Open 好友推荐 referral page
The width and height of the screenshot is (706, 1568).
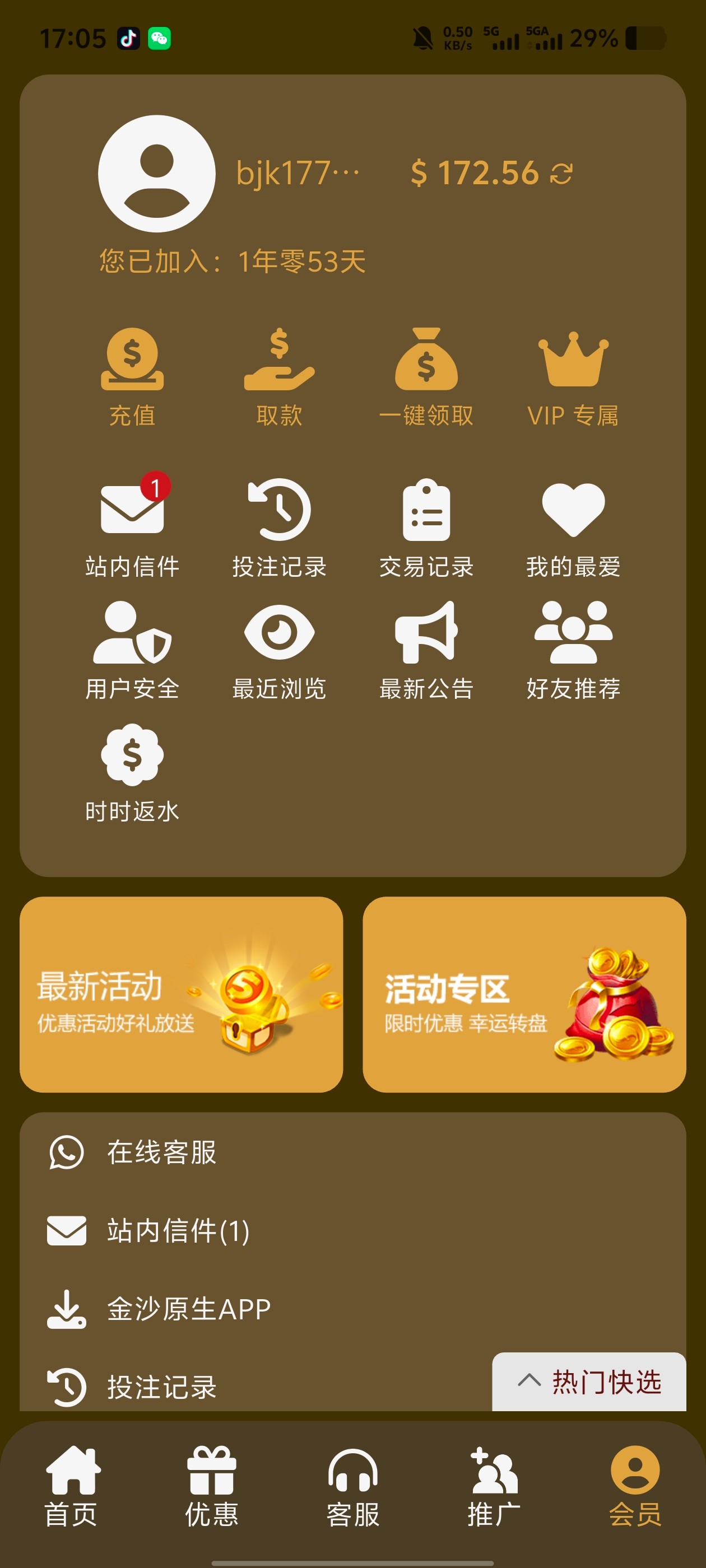[x=573, y=648]
